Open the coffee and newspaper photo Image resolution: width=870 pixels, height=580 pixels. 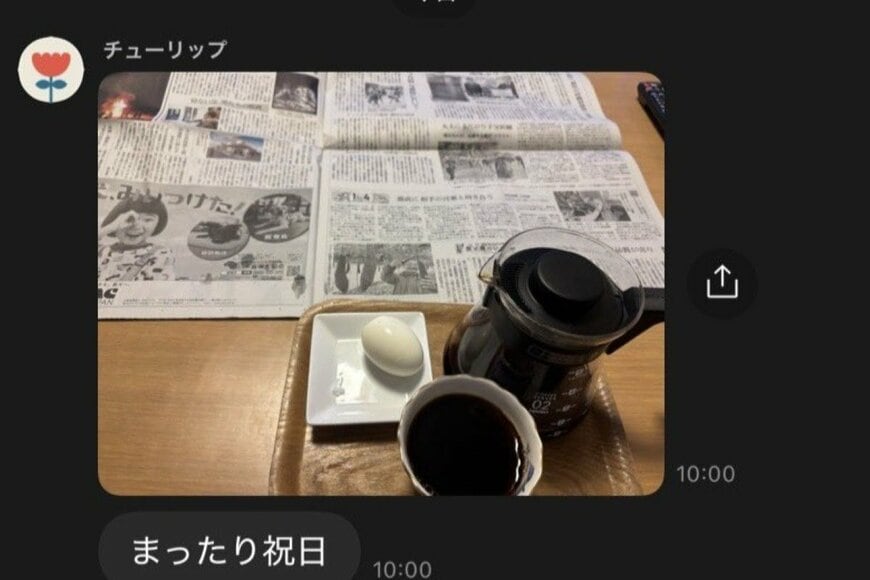(x=380, y=283)
